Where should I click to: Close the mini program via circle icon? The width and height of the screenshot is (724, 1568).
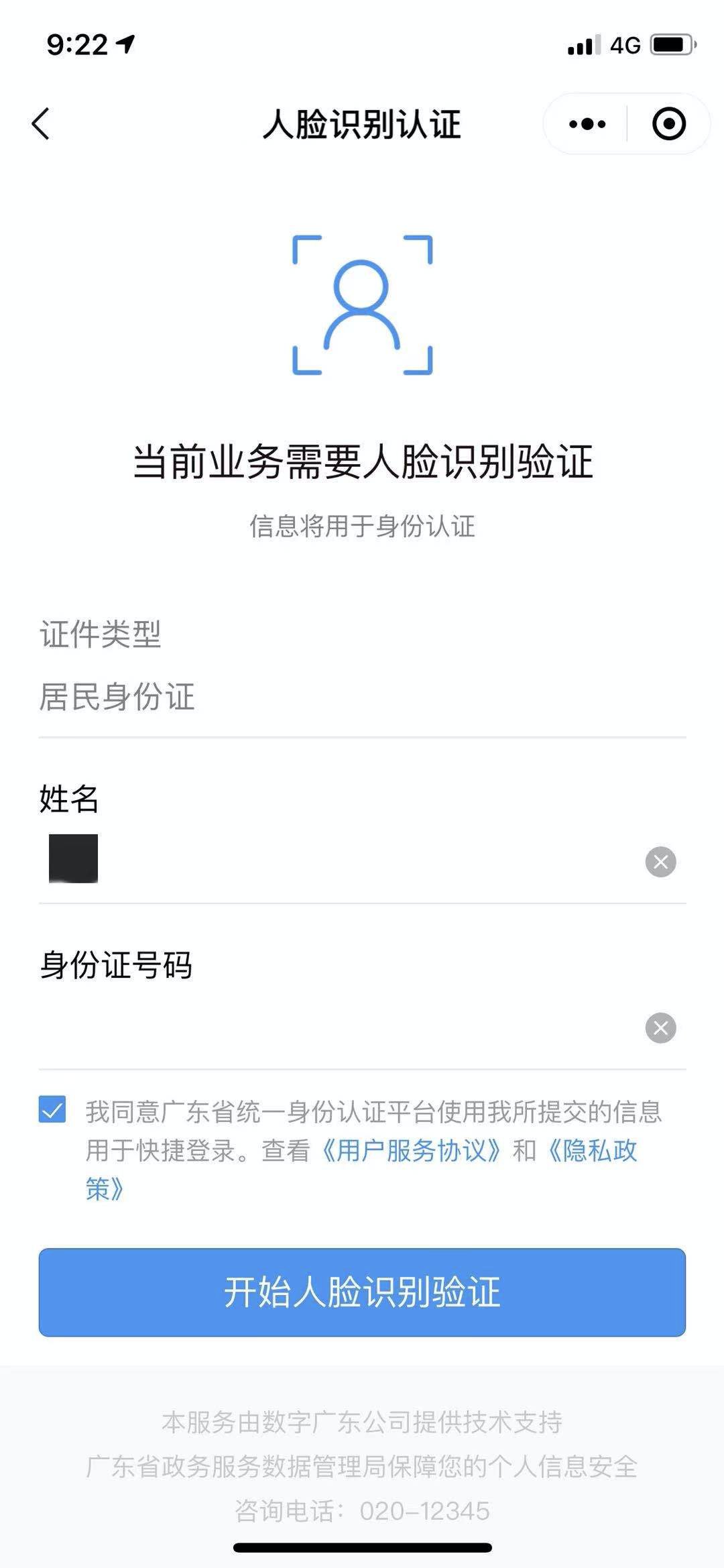point(668,124)
